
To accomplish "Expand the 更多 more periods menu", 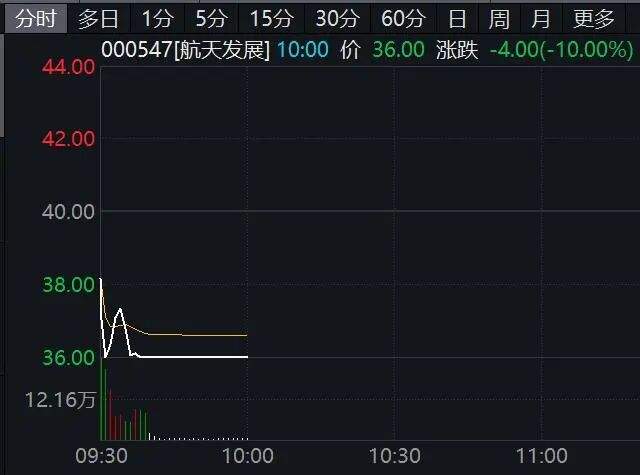I will [x=594, y=18].
